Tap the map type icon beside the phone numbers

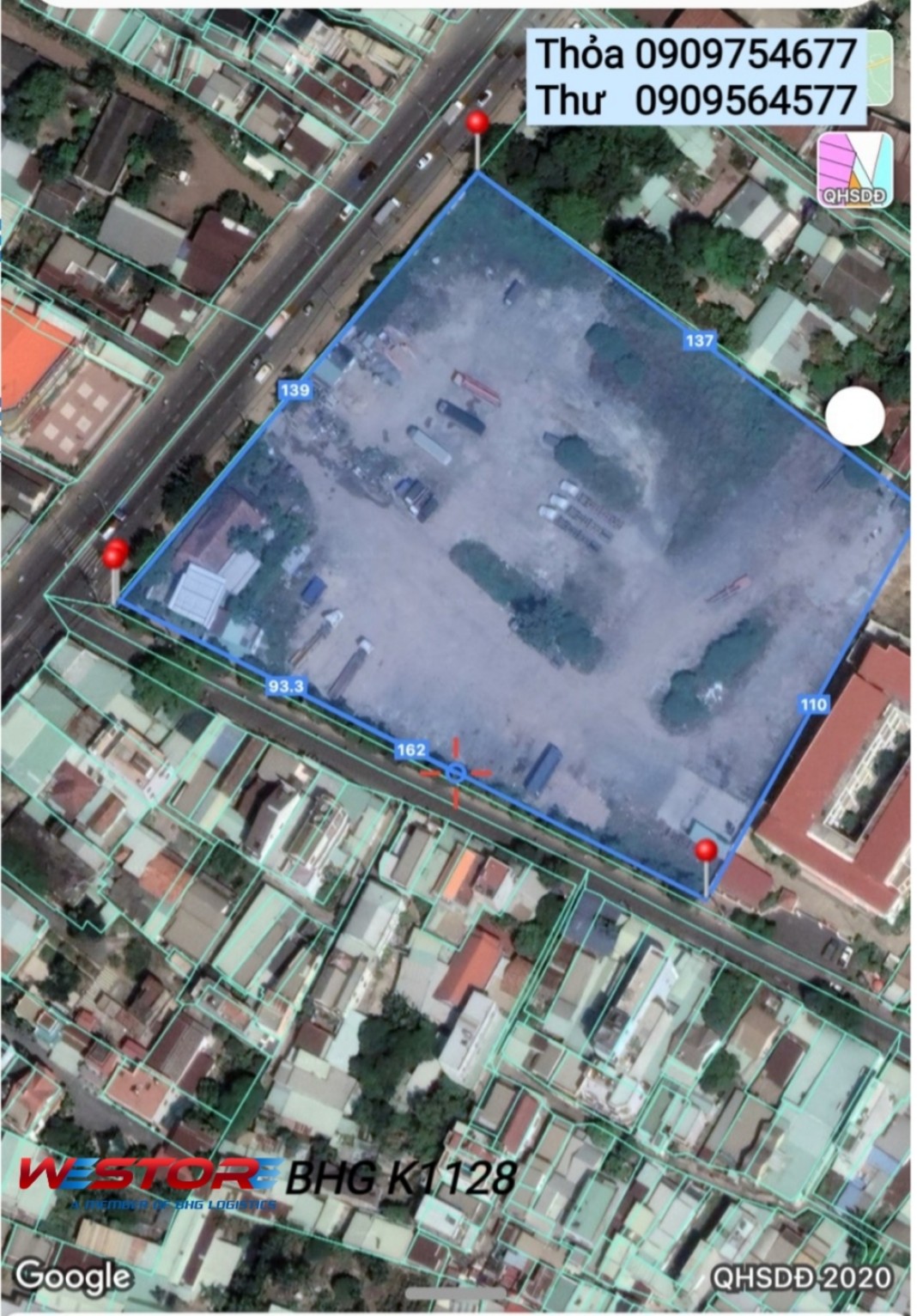point(879,66)
